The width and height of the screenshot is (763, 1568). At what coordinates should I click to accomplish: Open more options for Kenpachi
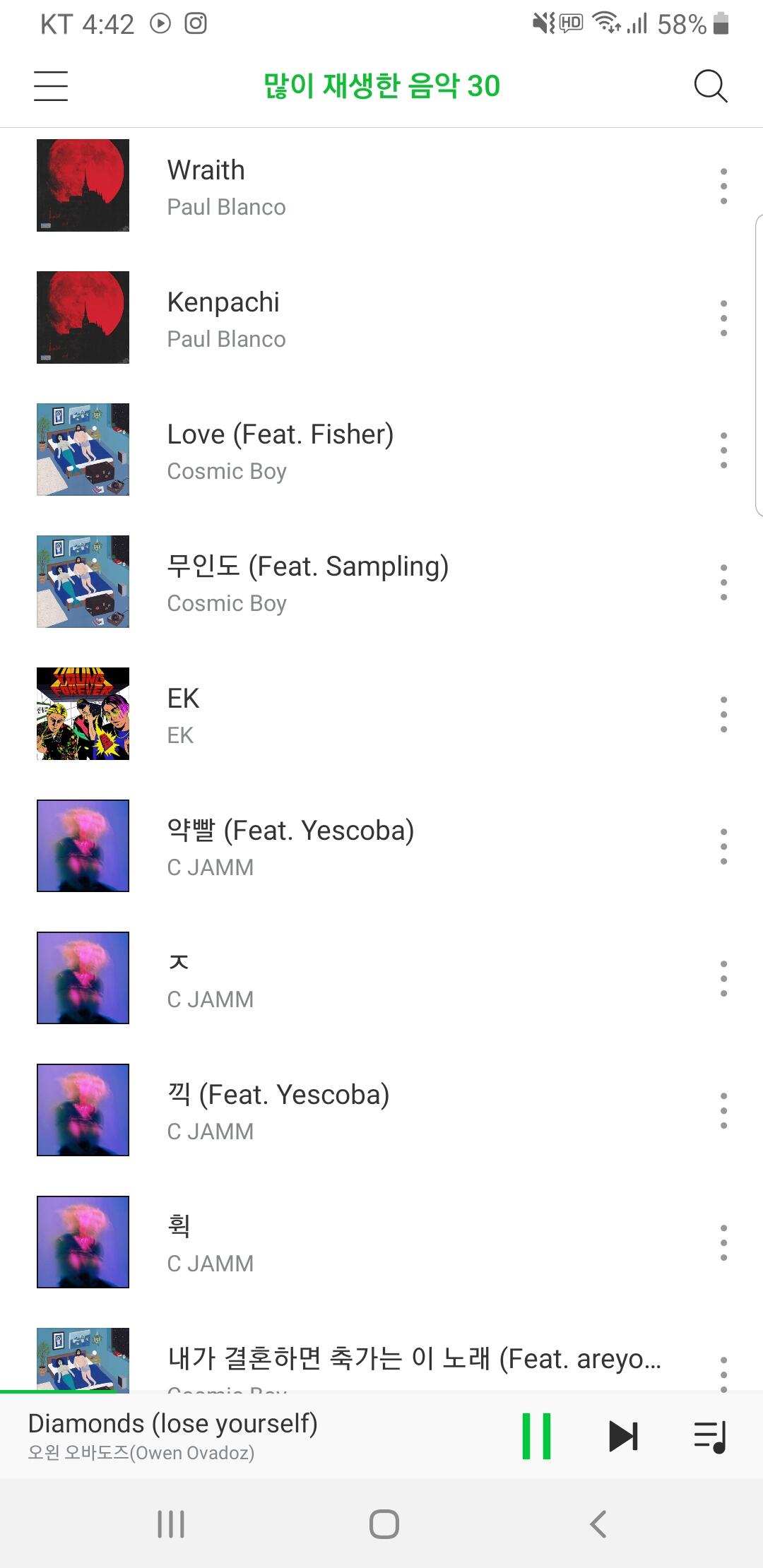pyautogui.click(x=723, y=319)
